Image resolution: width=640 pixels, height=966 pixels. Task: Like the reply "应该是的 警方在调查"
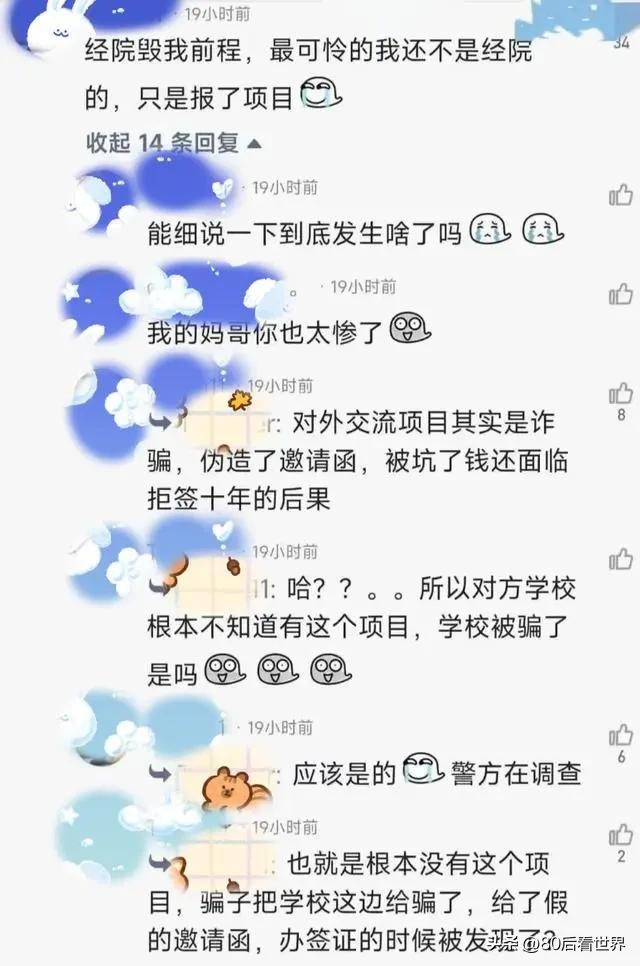pos(621,736)
